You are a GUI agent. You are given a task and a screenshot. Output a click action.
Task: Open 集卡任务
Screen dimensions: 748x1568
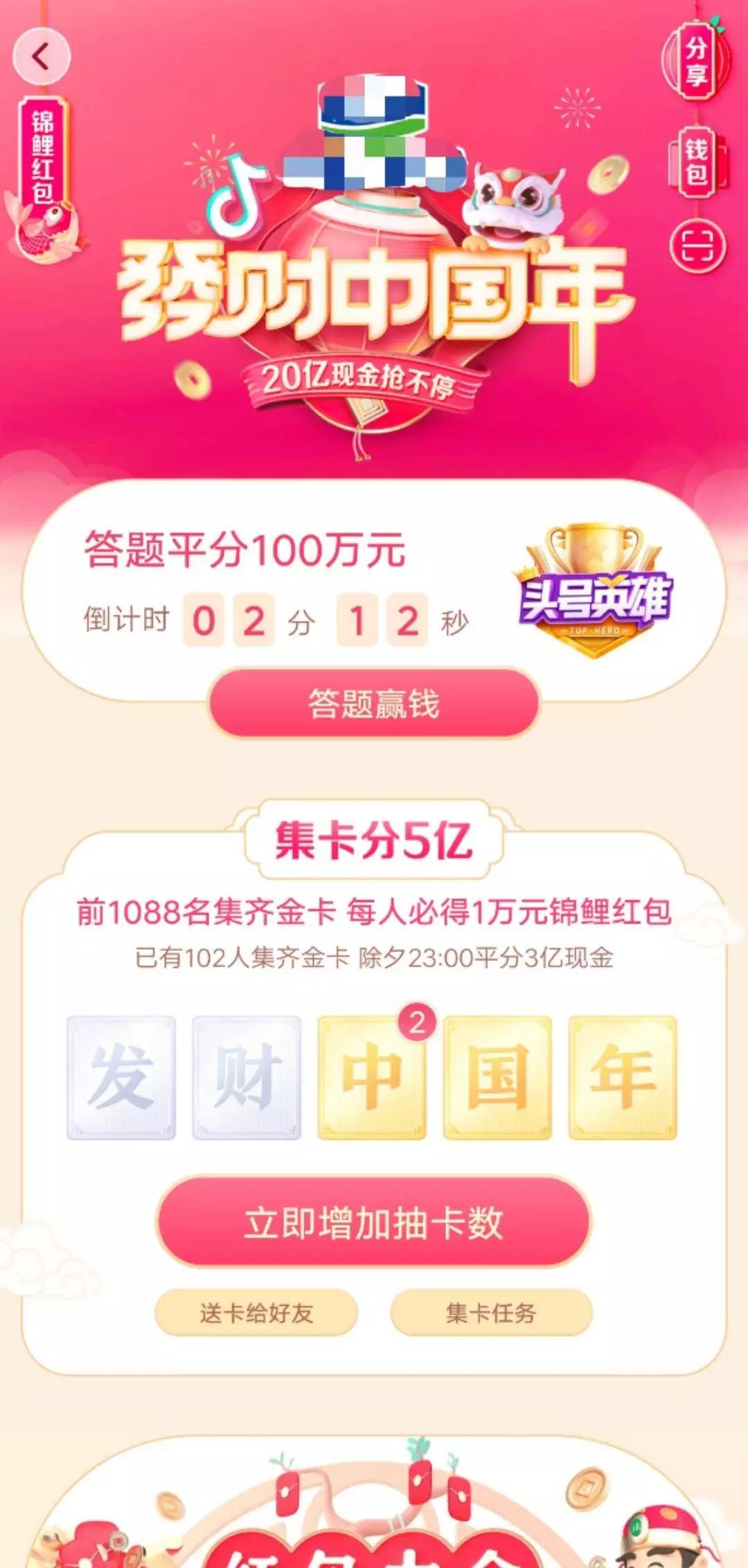click(491, 1313)
